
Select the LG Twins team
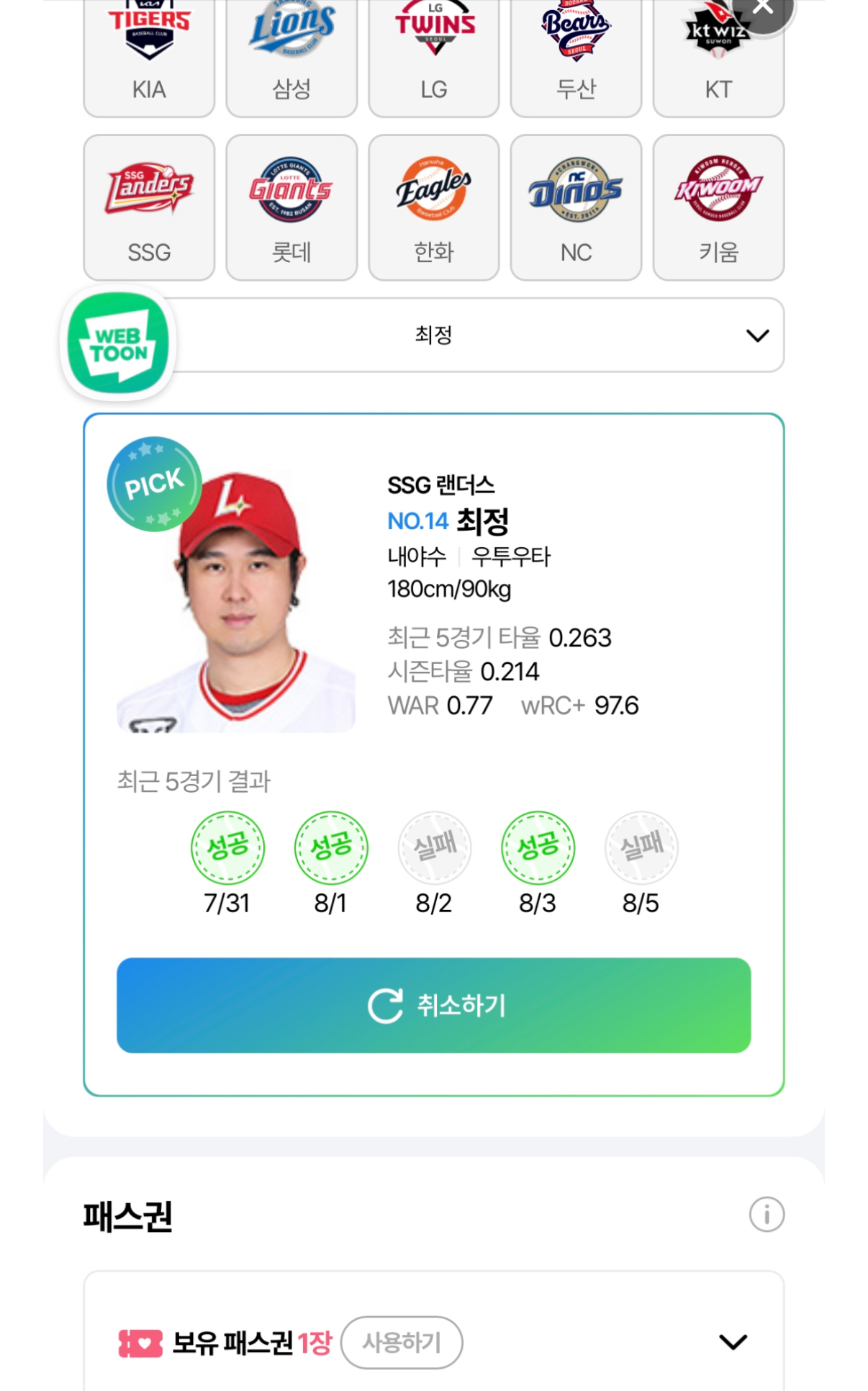point(434,58)
